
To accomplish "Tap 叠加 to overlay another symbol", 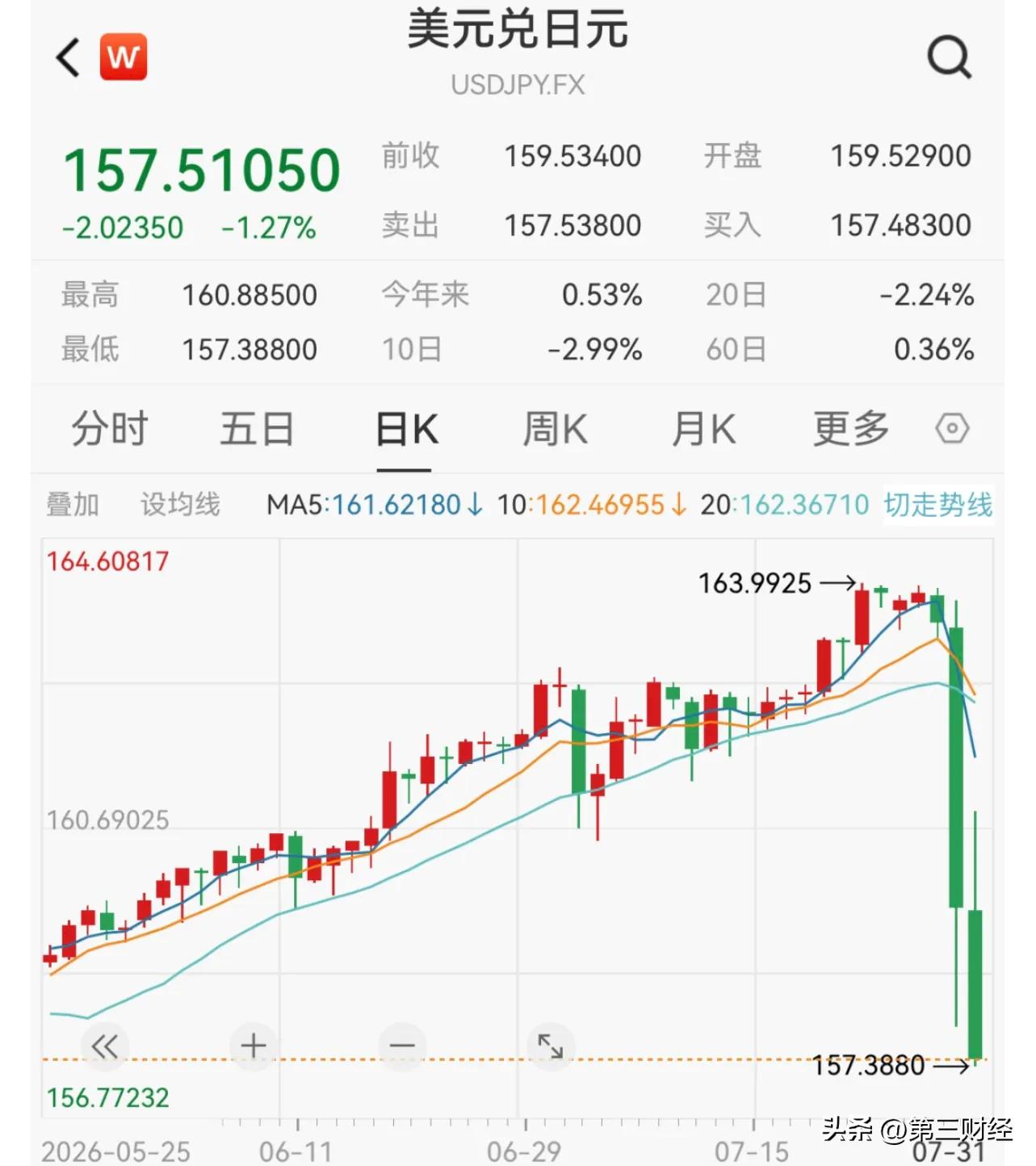I will (x=73, y=505).
